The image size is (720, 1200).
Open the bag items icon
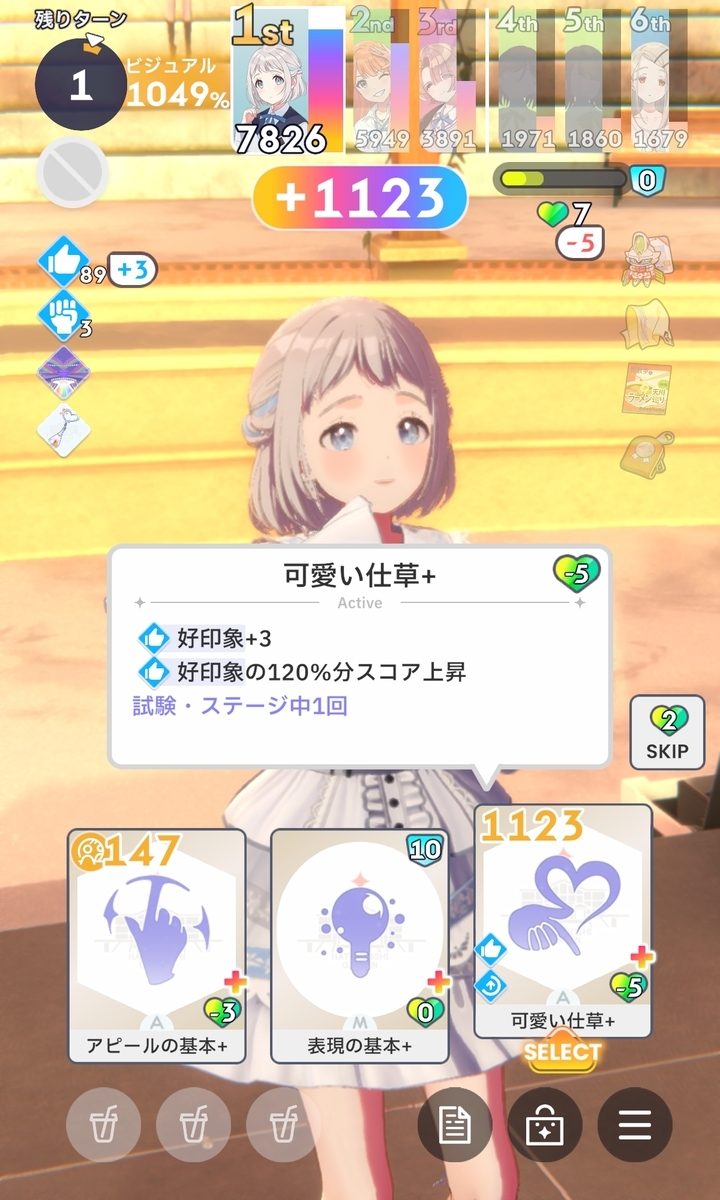[545, 1124]
